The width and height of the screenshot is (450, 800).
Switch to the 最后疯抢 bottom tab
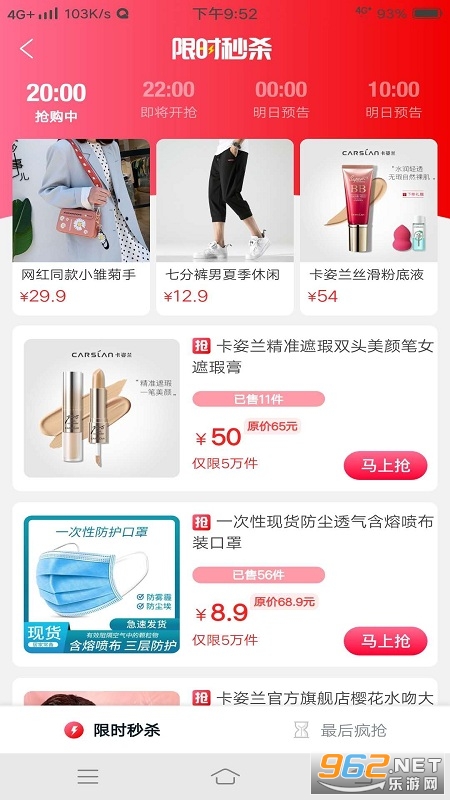click(340, 730)
